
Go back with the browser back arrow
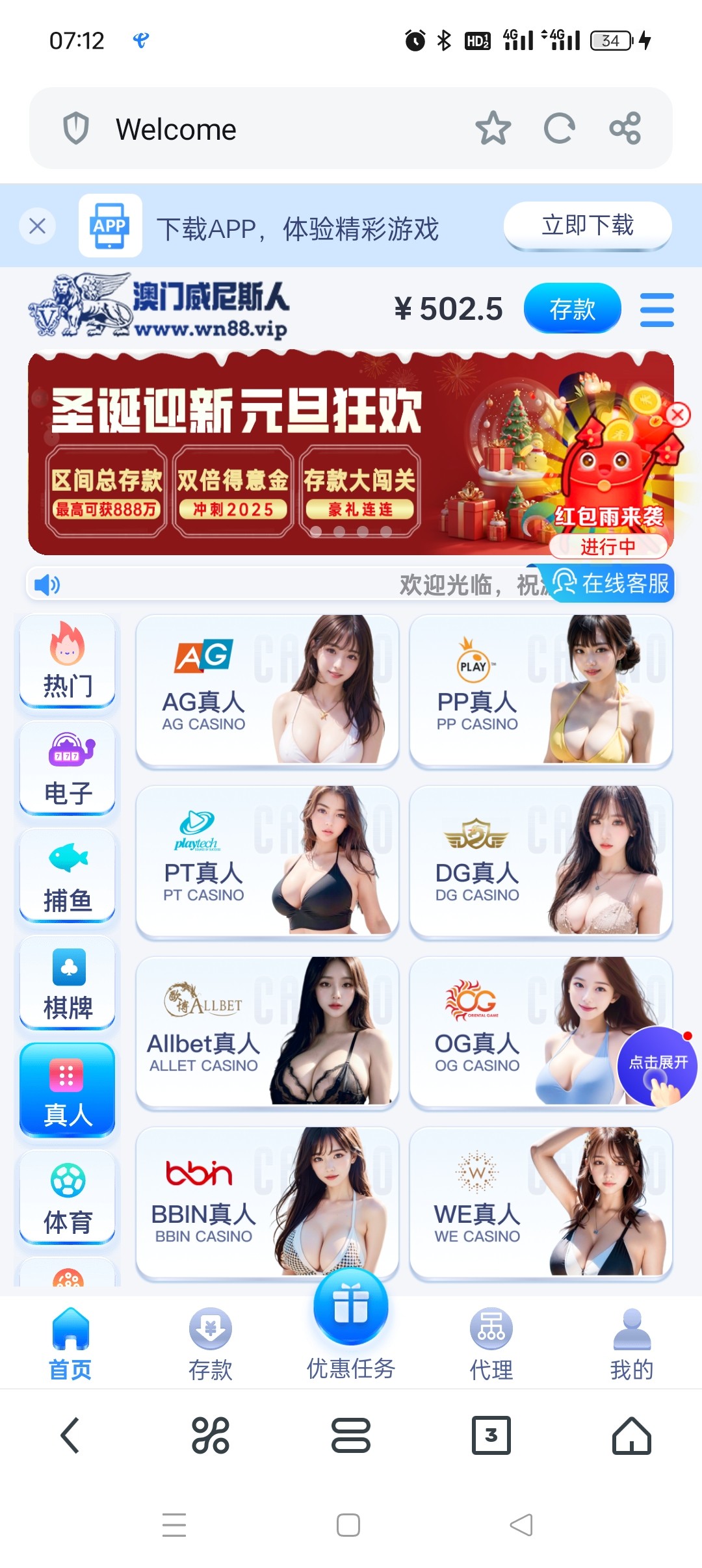coord(70,1435)
